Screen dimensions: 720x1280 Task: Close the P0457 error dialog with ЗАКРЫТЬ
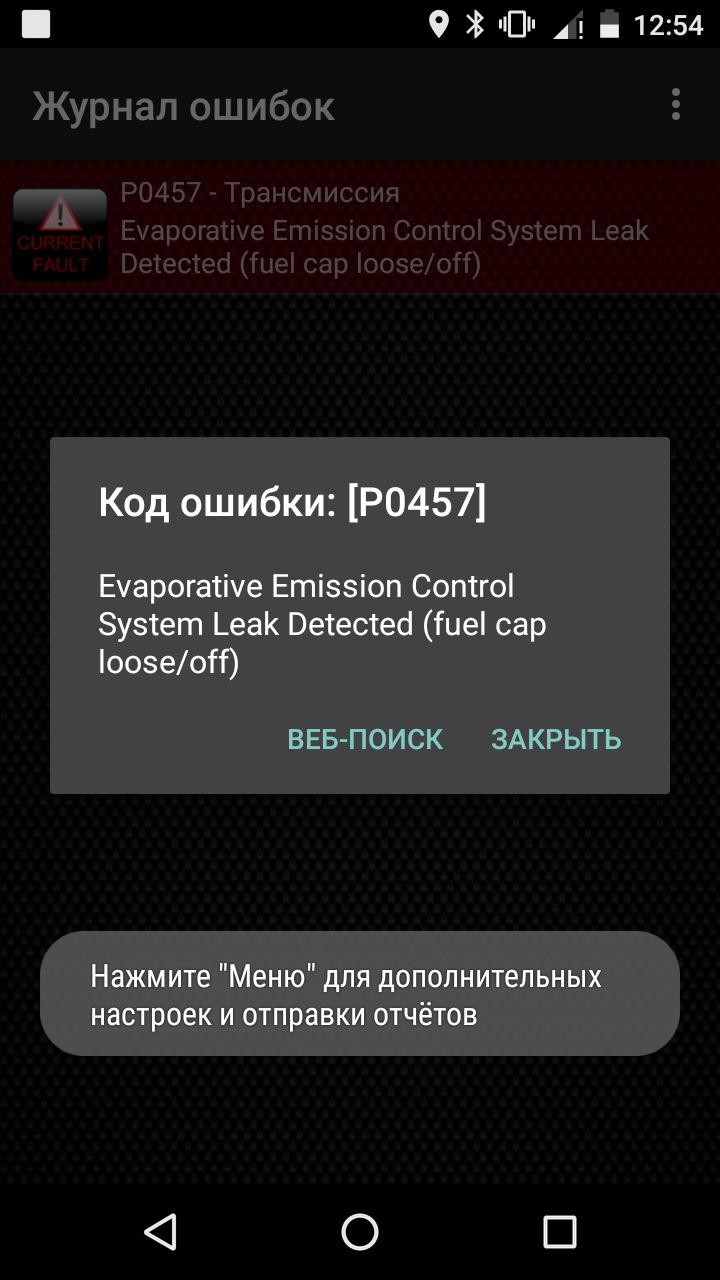556,739
